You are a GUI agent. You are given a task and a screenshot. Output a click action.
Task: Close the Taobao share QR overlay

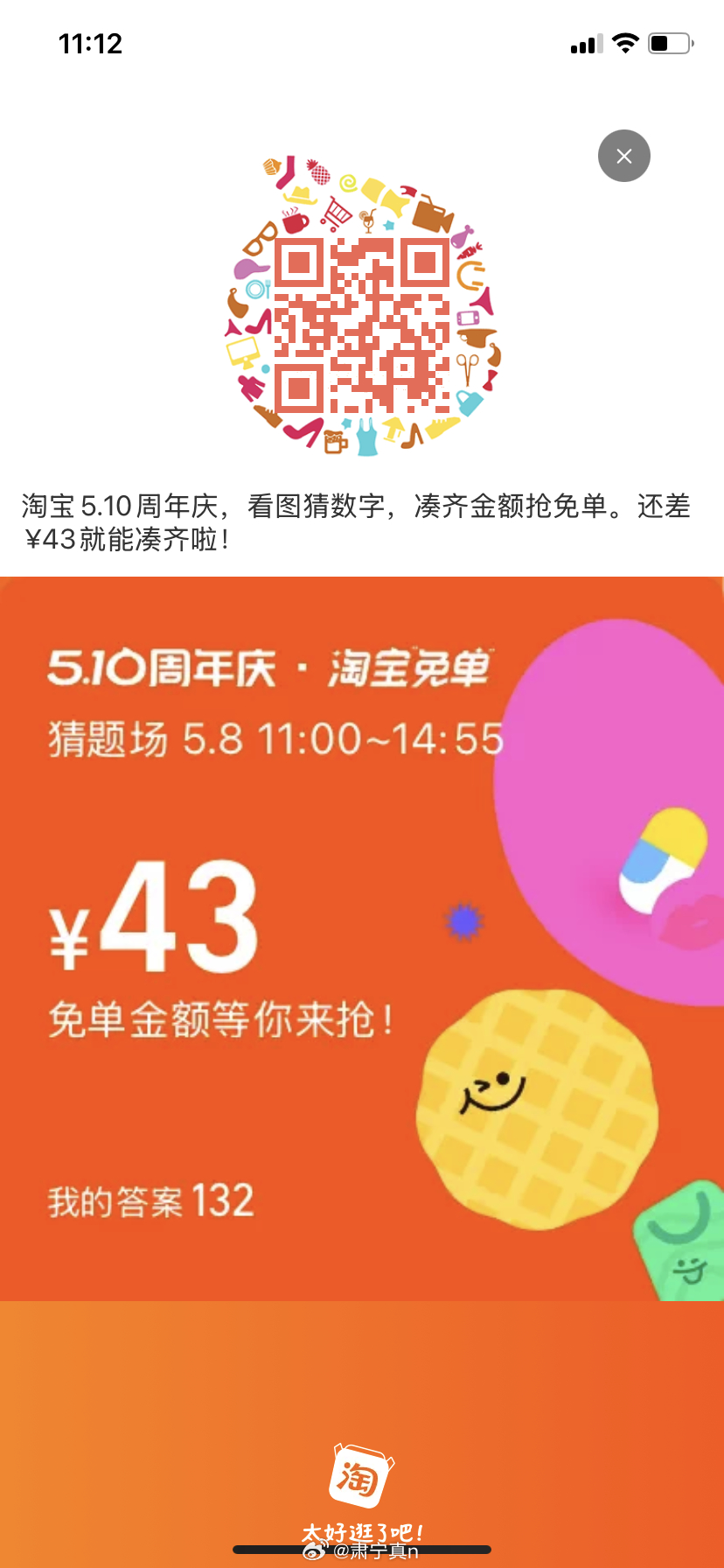(623, 156)
